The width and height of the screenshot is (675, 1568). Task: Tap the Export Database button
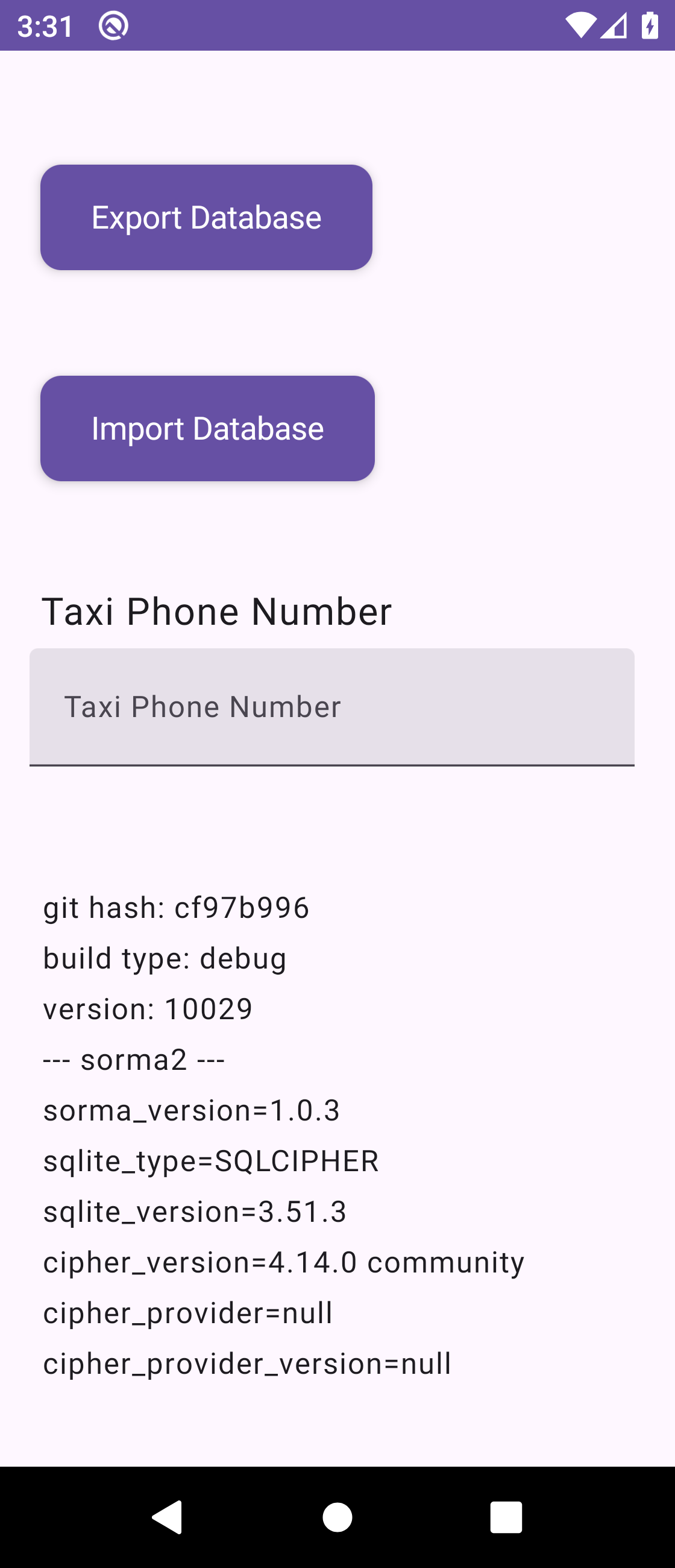[x=206, y=217]
